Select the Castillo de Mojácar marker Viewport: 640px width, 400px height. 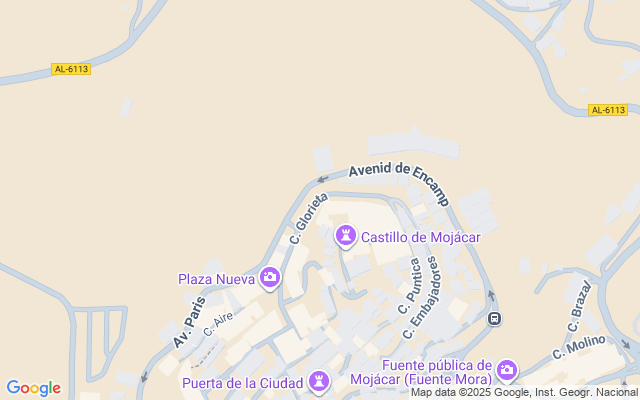pyautogui.click(x=346, y=237)
